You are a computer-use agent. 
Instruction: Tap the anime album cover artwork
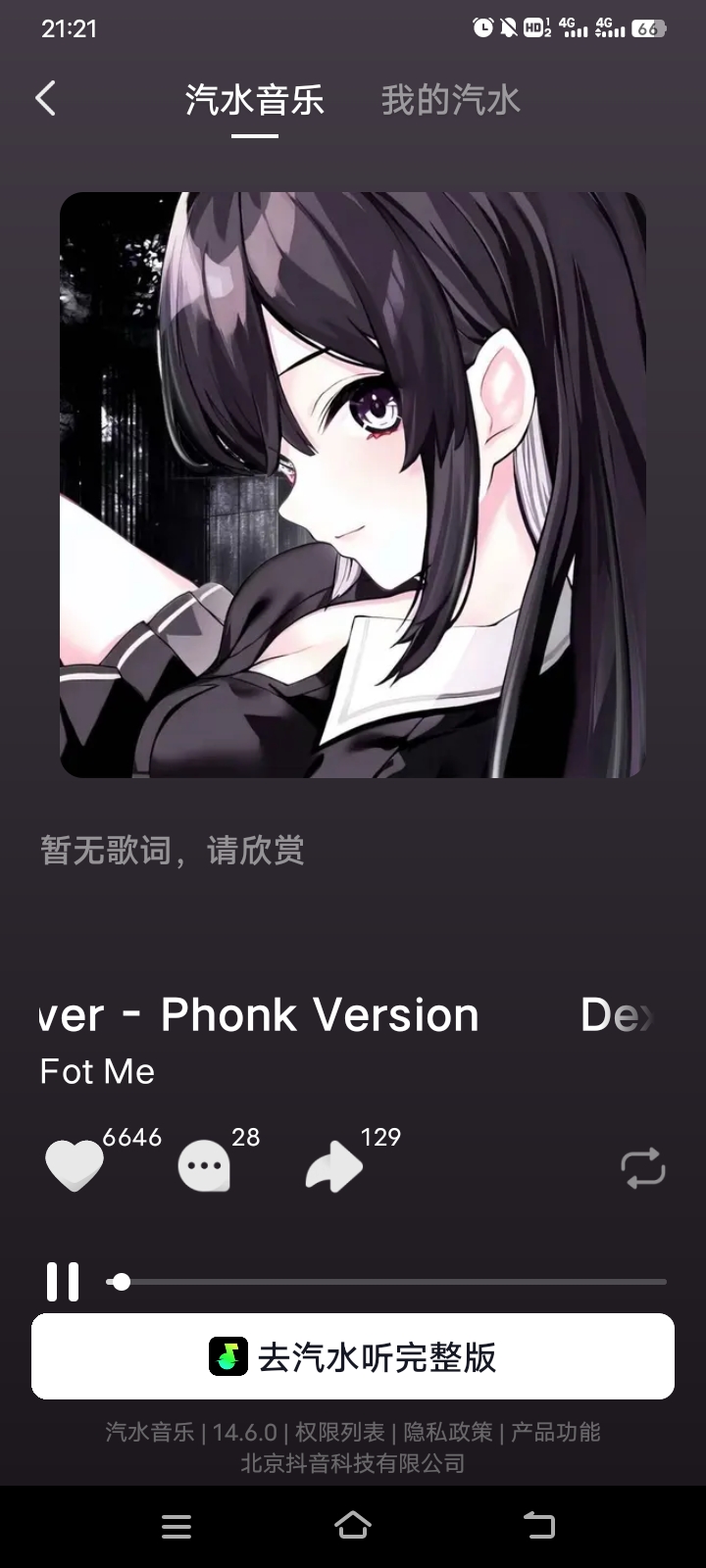point(353,487)
